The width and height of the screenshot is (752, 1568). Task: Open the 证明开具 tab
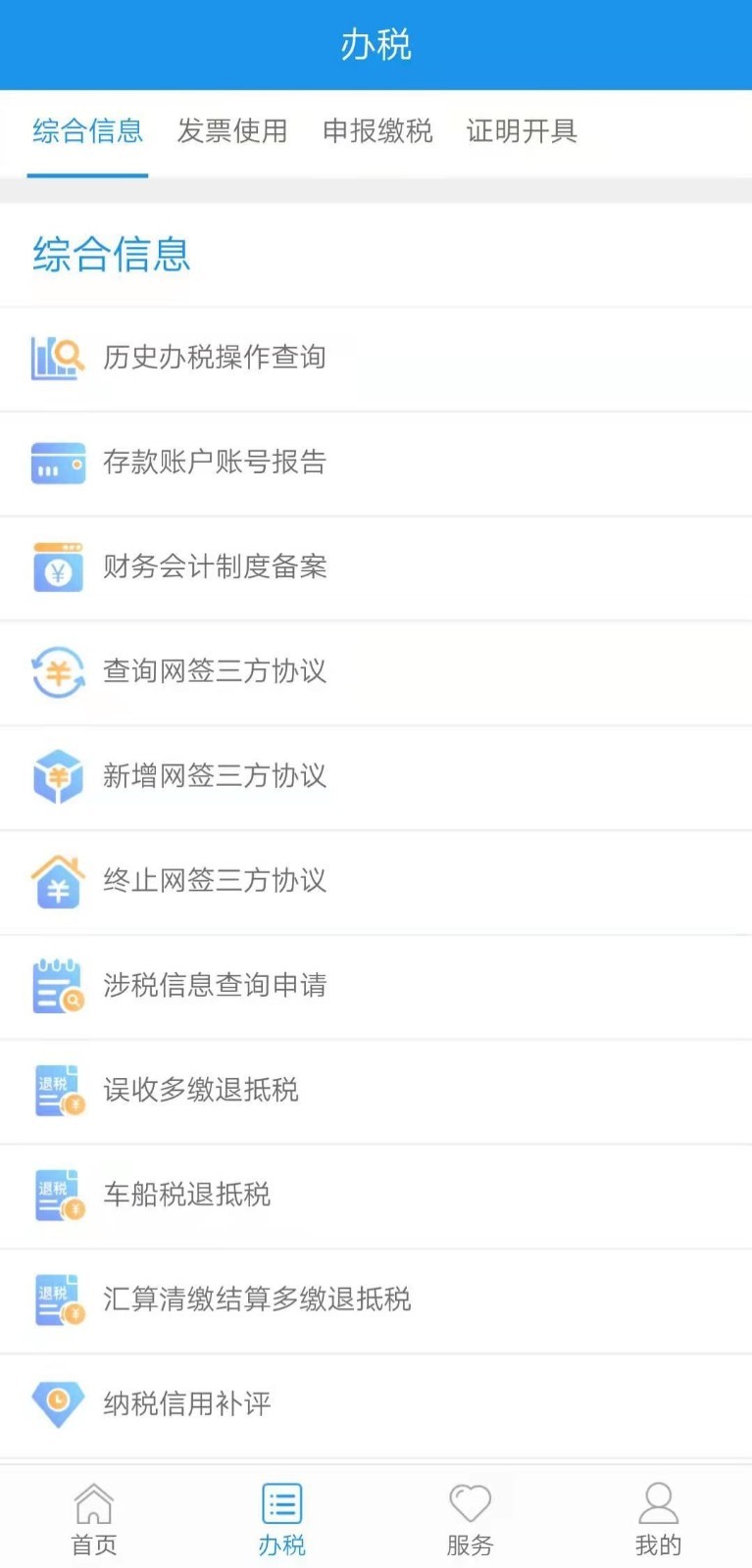522,131
